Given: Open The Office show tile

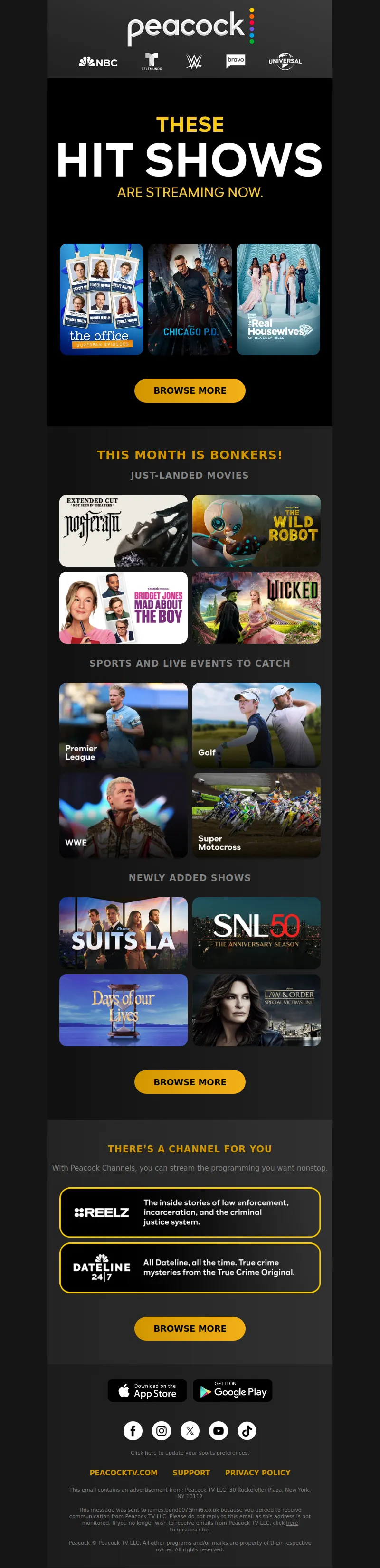Looking at the screenshot, I should pos(102,299).
